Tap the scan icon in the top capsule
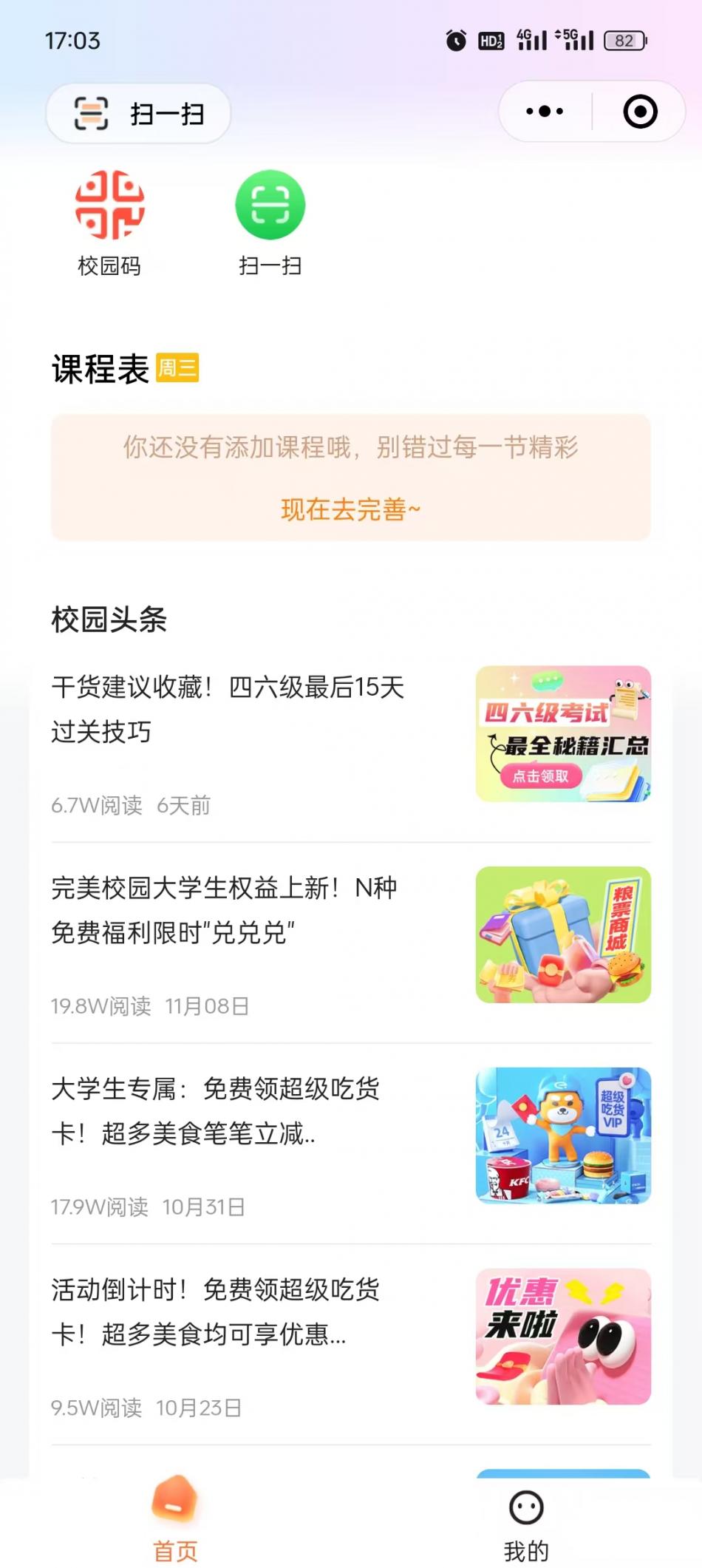 pos(90,112)
